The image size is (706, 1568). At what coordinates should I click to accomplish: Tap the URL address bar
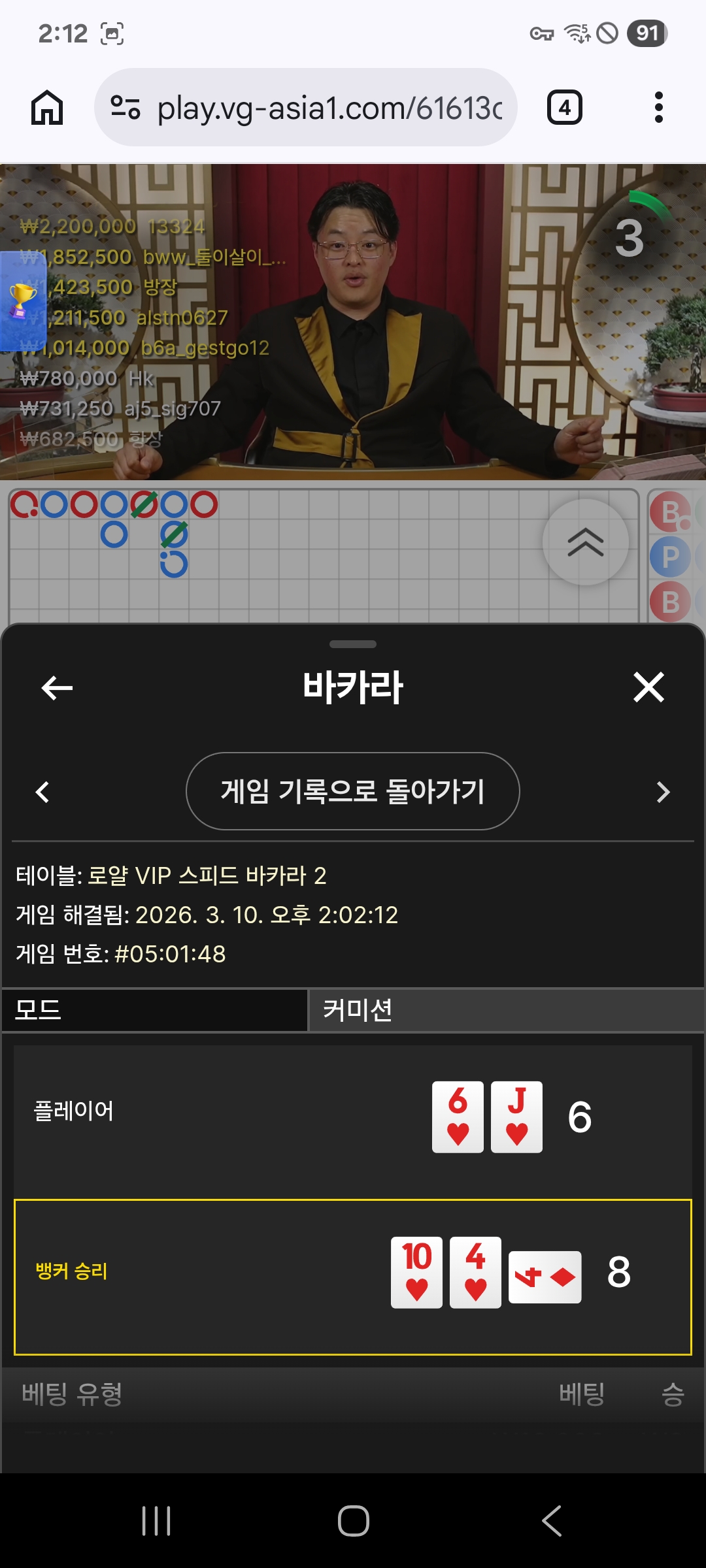(x=306, y=108)
